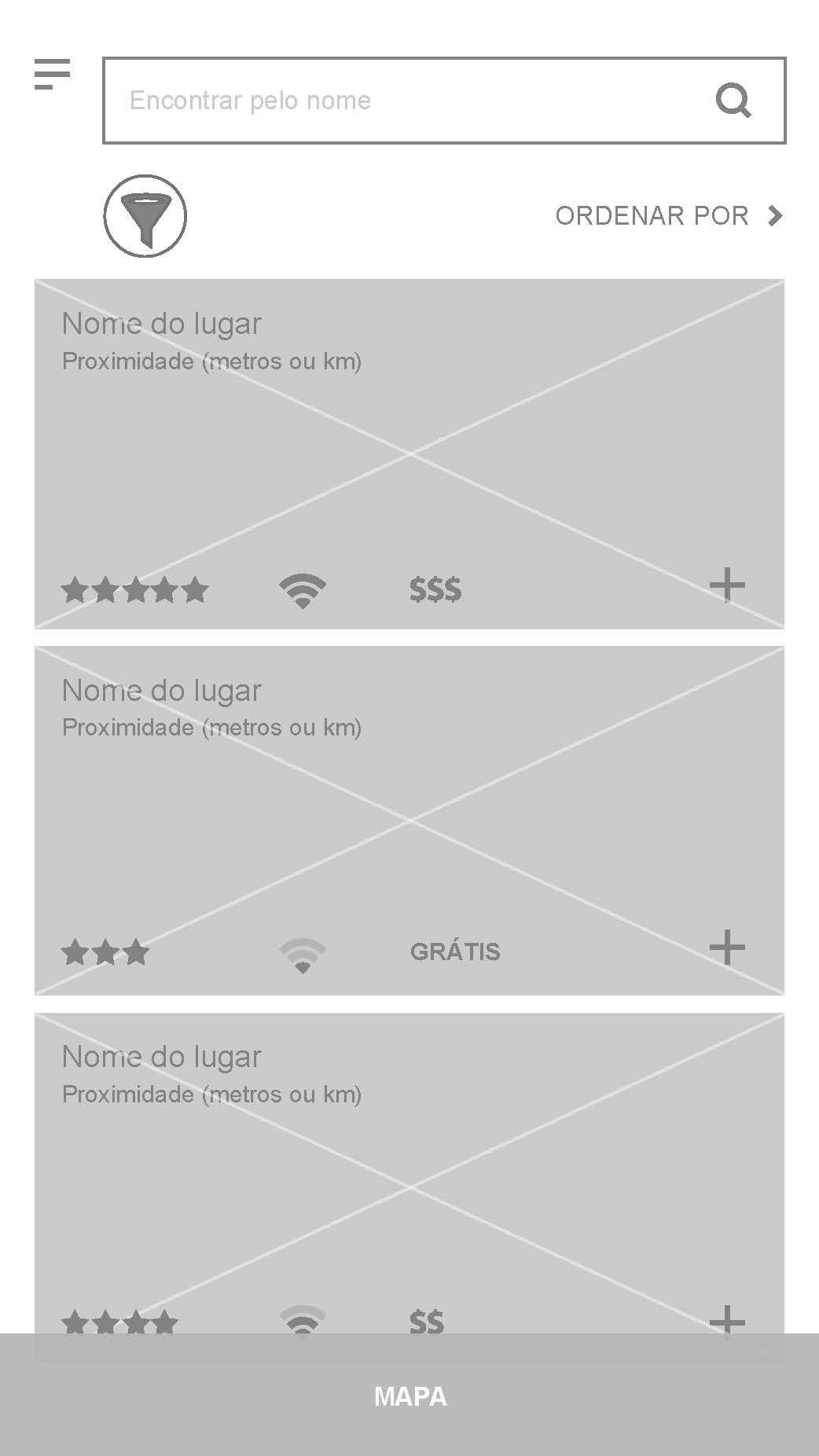Viewport: 819px width, 1456px height.
Task: Tap the magnifying glass search icon
Action: (x=733, y=101)
